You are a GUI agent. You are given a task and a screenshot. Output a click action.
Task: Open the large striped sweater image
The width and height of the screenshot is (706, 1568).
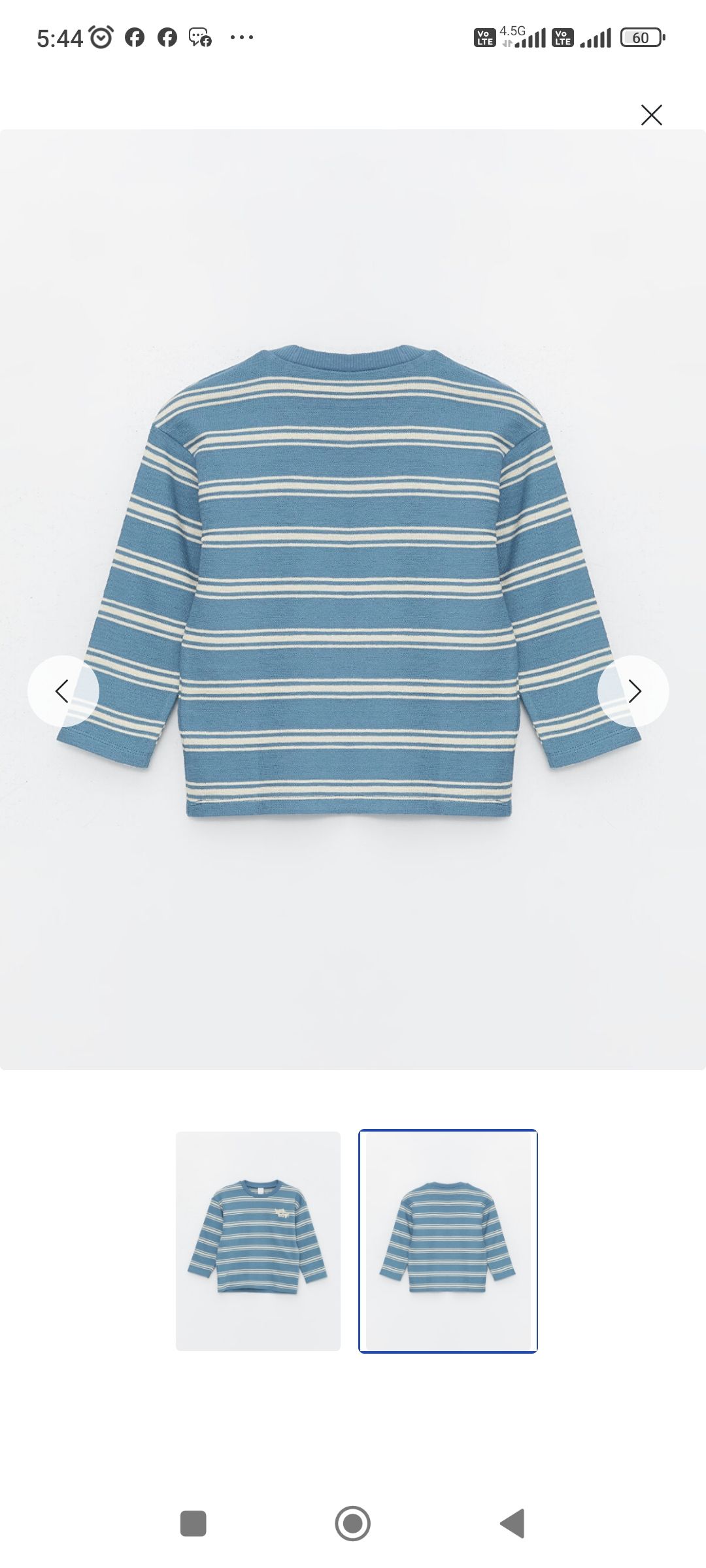coord(353,599)
